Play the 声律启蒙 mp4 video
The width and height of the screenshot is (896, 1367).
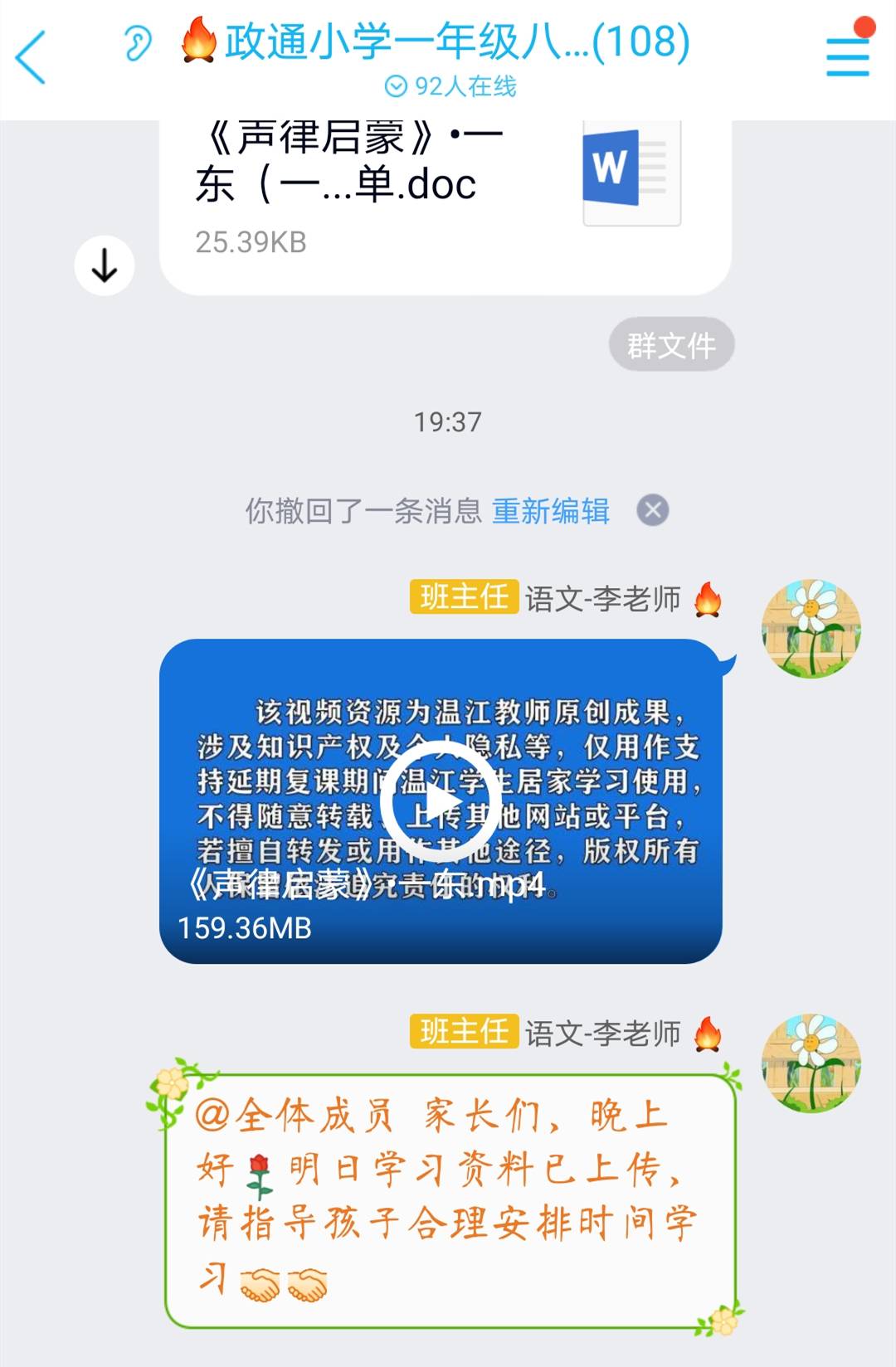click(x=440, y=800)
